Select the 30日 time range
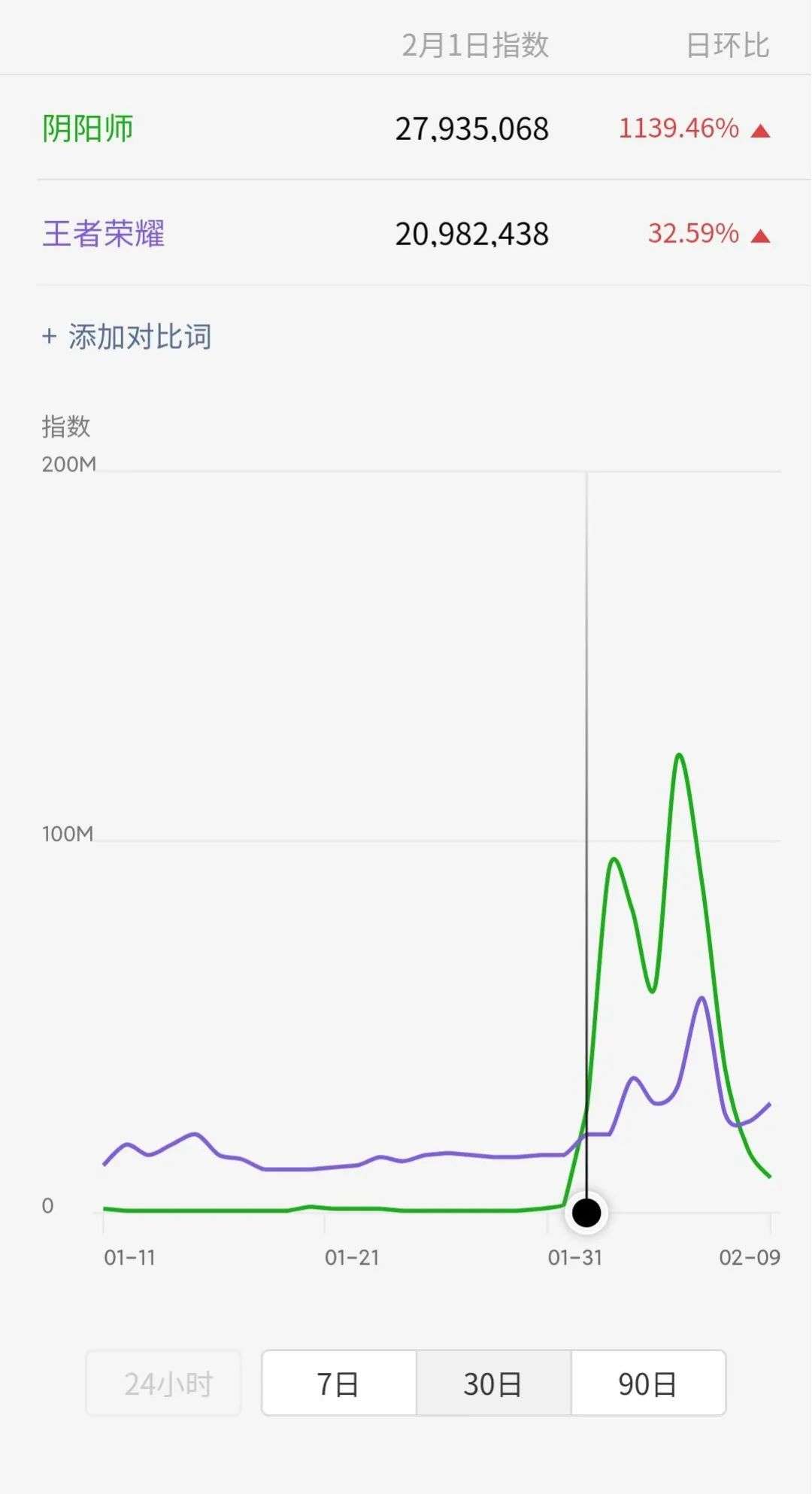 (493, 1383)
